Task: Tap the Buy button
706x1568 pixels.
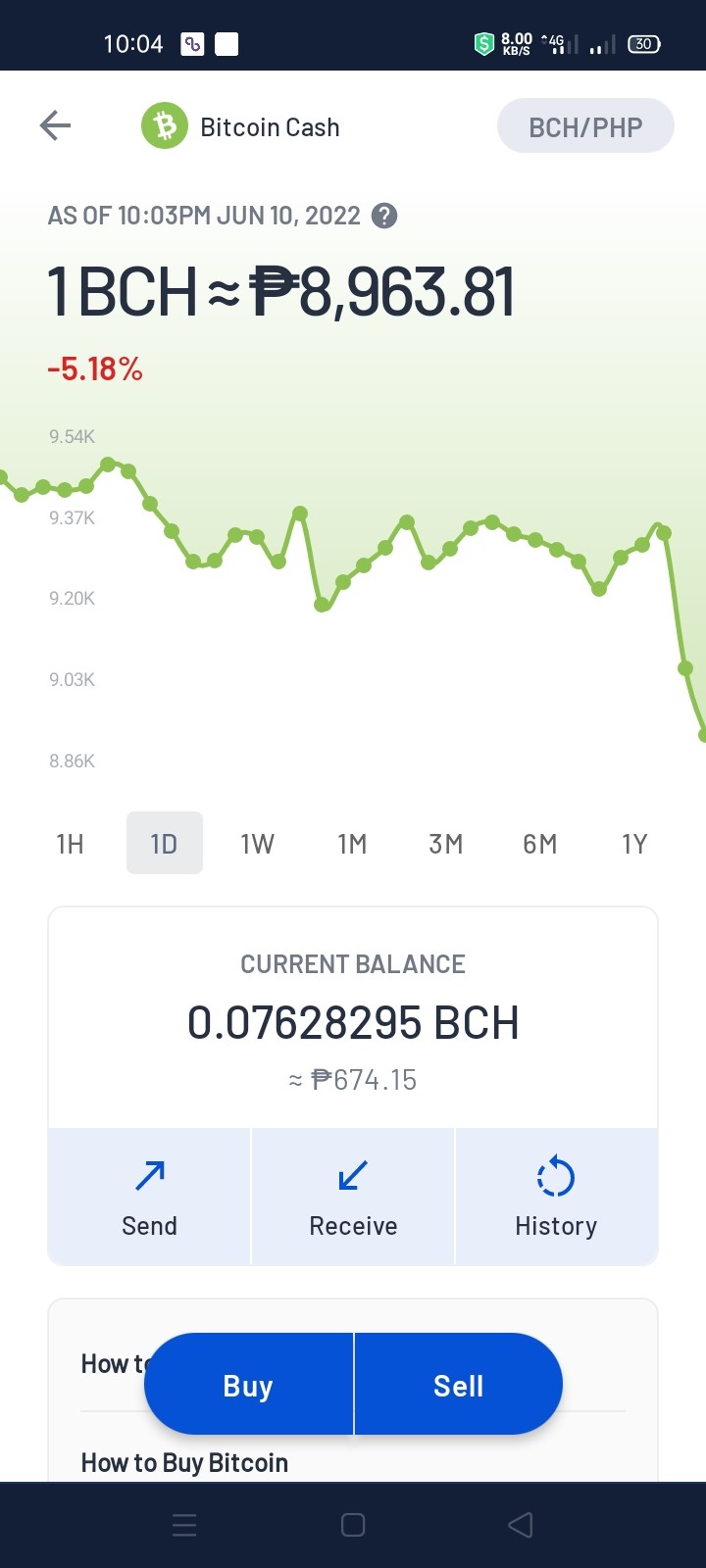Action: point(248,1385)
